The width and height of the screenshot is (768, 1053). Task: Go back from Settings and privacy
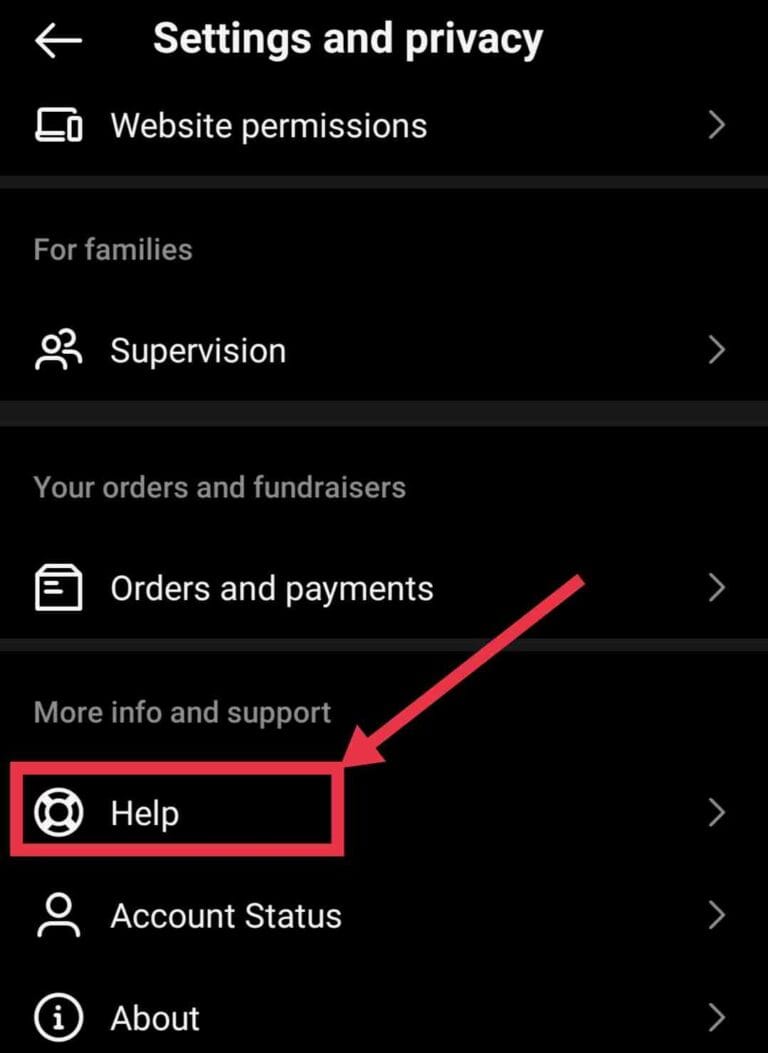click(x=58, y=41)
